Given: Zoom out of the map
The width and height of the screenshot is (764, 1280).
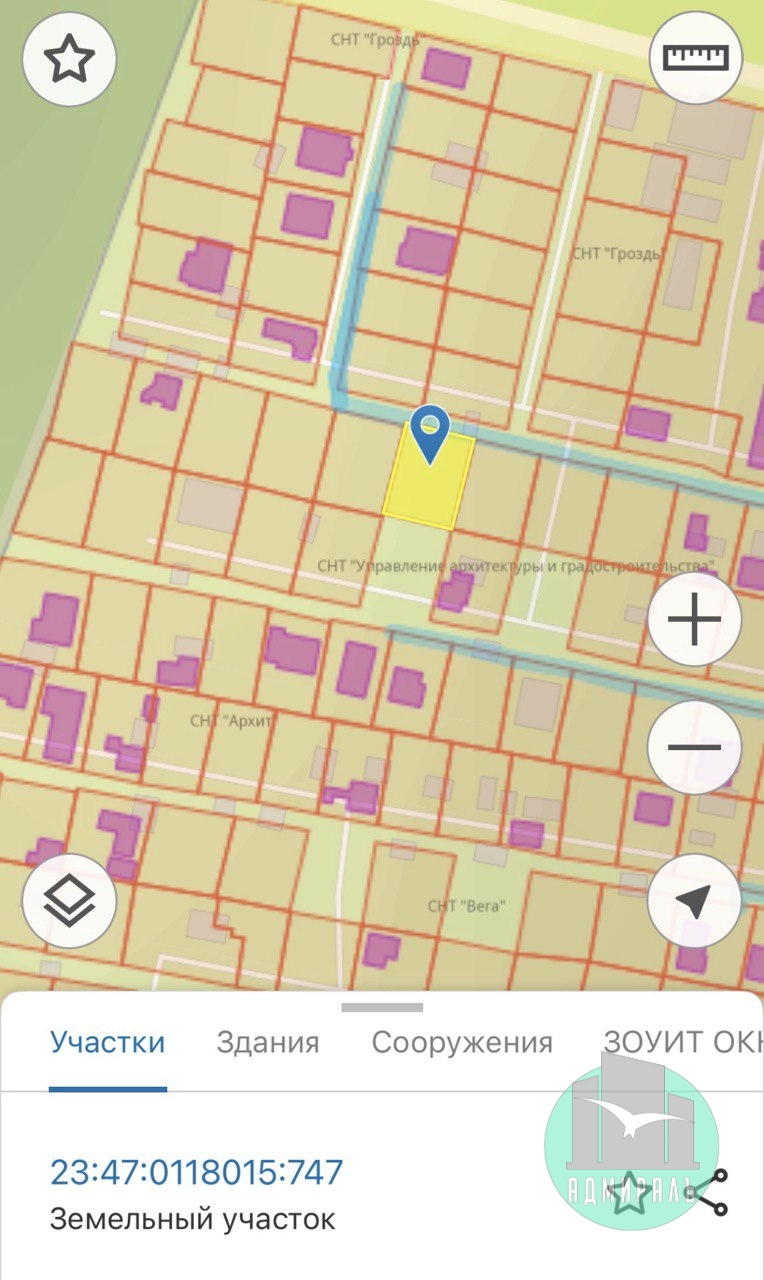Looking at the screenshot, I should [x=694, y=747].
